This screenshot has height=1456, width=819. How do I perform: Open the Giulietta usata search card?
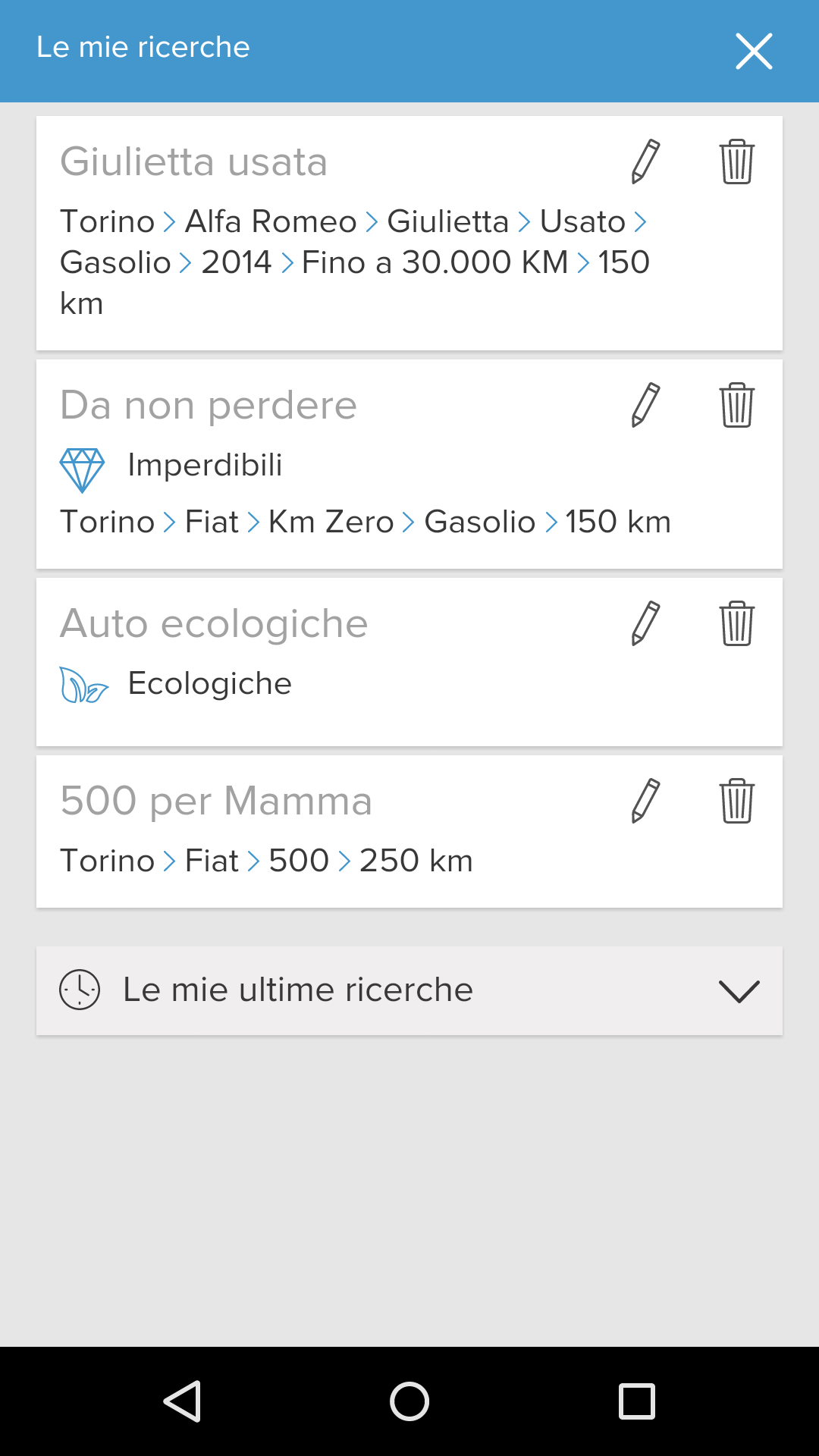(409, 233)
